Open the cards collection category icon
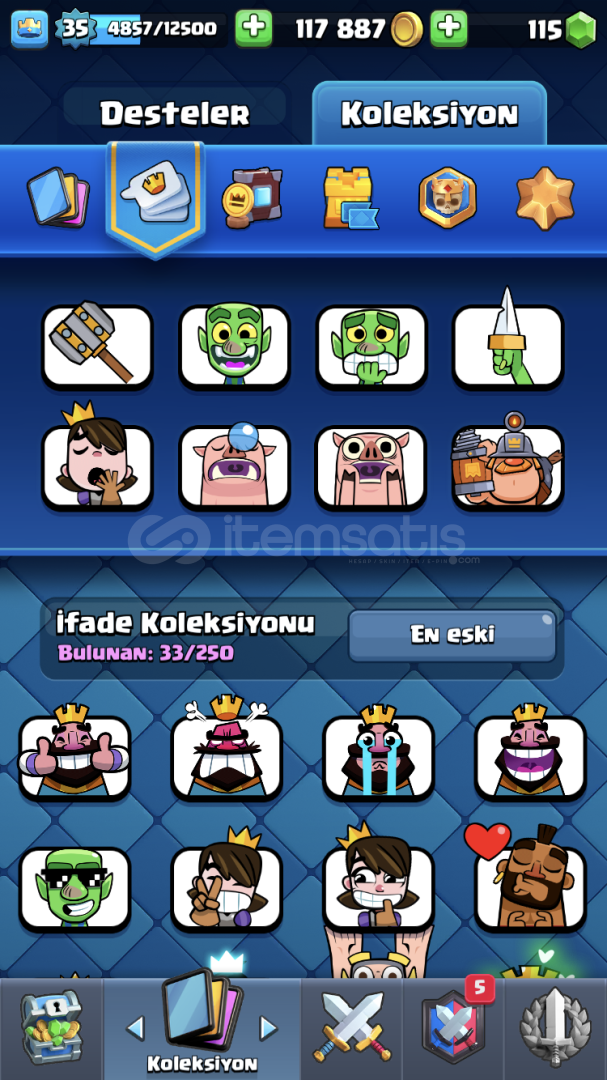 coord(57,197)
